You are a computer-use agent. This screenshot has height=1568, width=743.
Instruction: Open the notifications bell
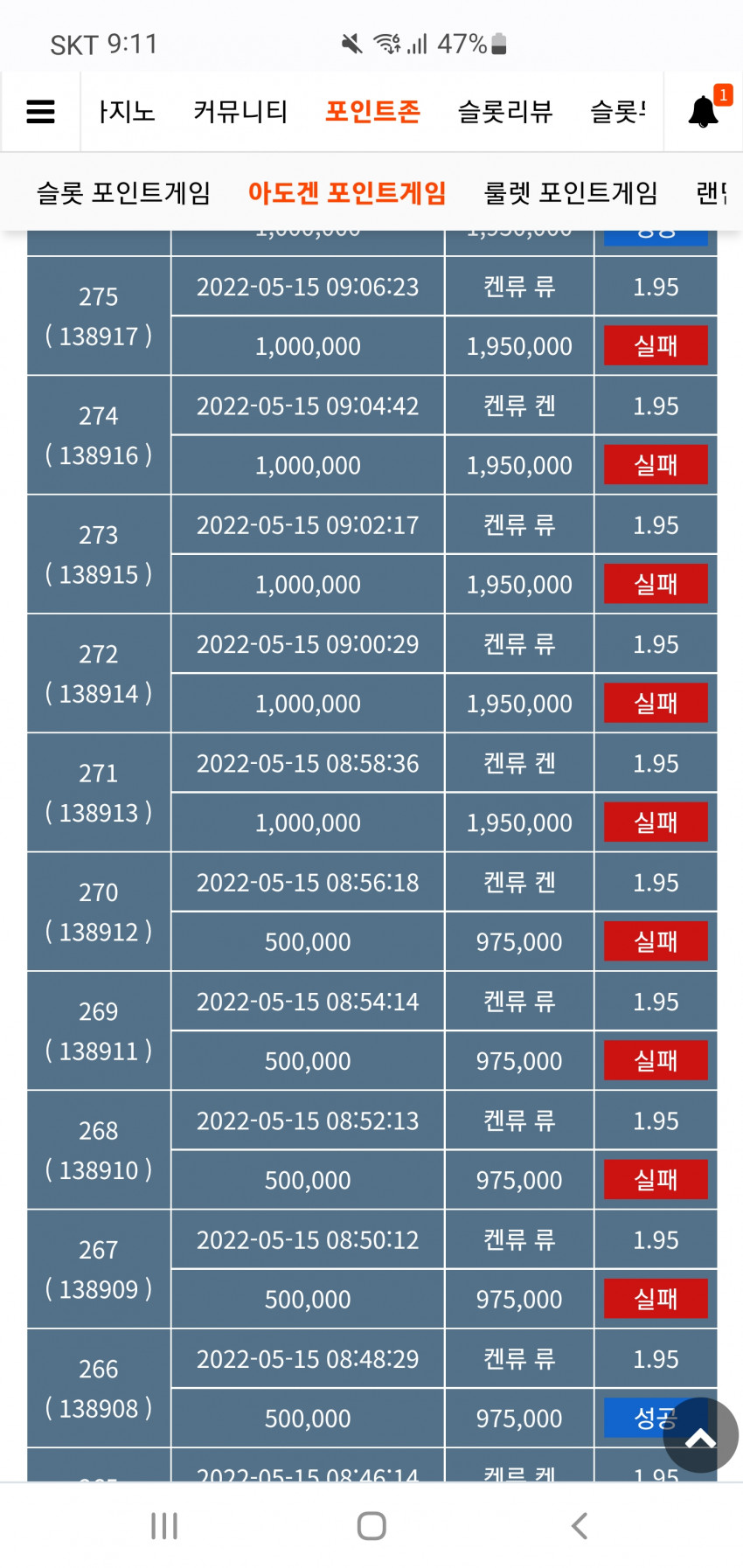click(x=704, y=112)
